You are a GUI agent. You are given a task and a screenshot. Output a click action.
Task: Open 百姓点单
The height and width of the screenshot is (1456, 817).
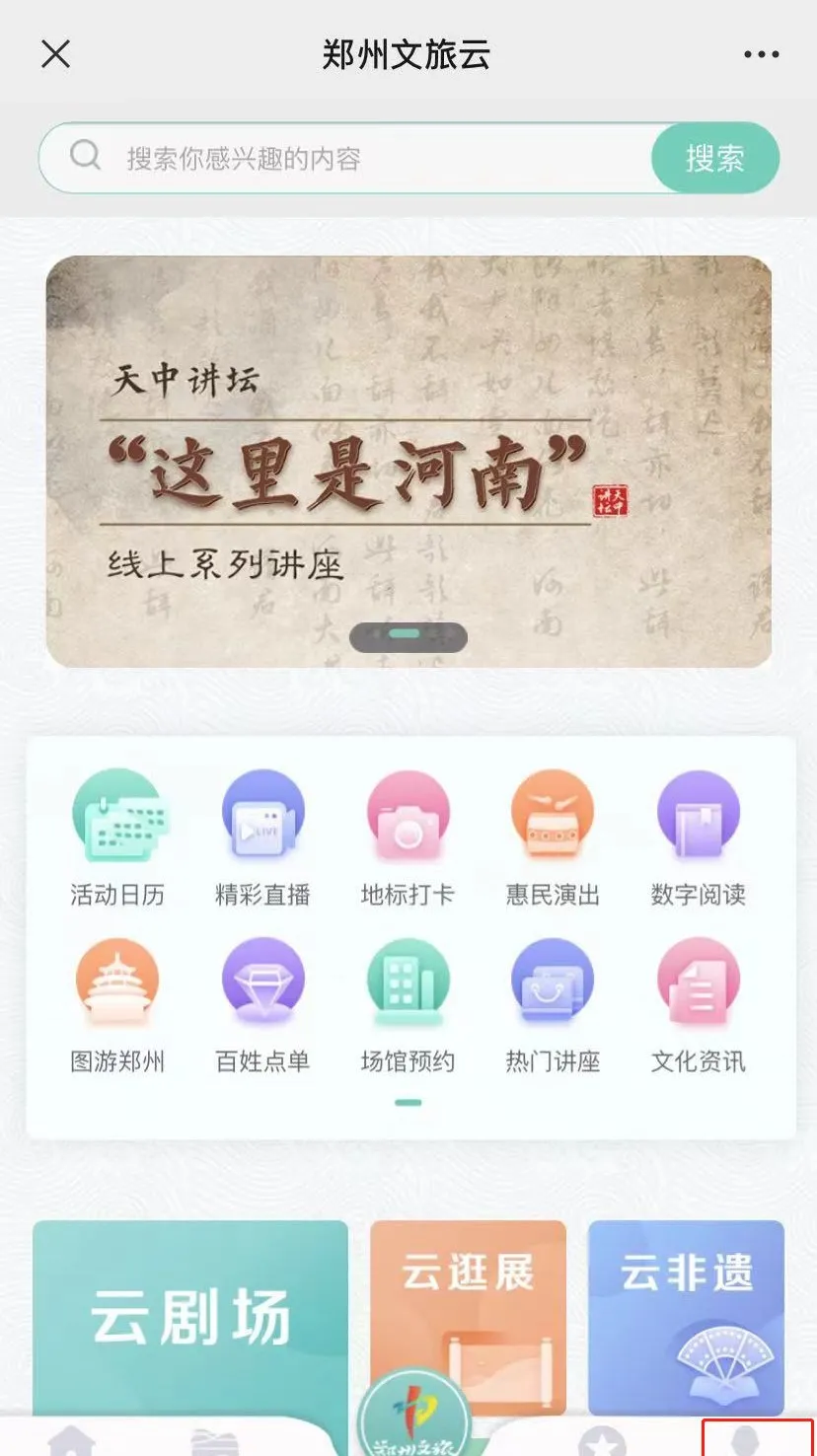262,1004
